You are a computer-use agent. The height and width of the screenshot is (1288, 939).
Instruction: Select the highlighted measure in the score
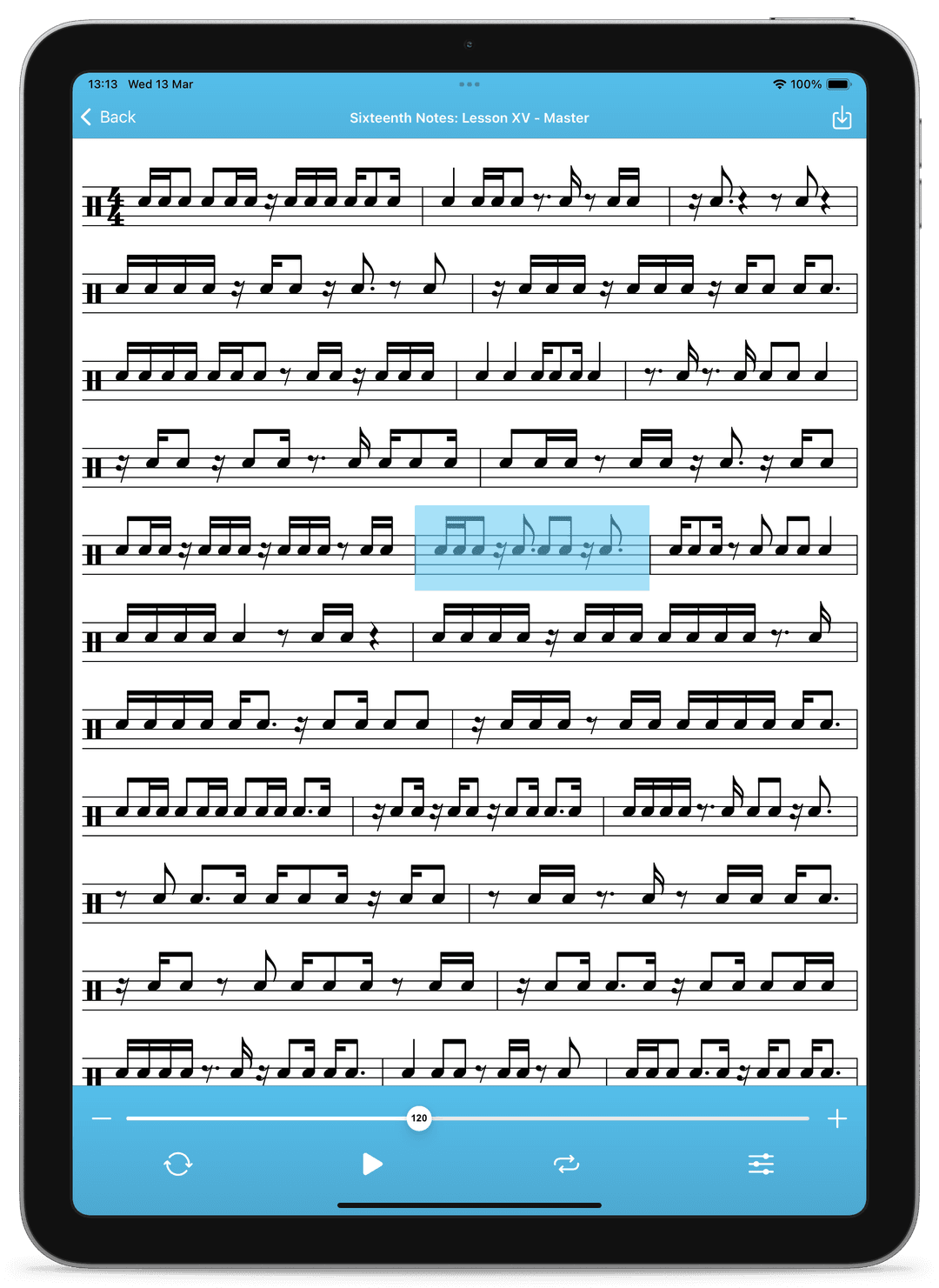coord(531,549)
